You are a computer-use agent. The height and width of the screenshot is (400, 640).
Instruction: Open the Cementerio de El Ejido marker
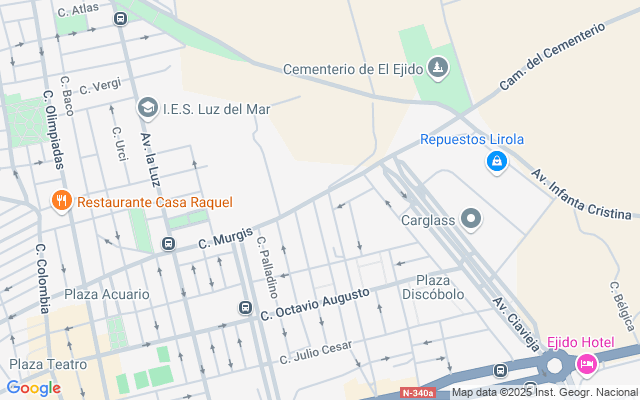pos(438,67)
